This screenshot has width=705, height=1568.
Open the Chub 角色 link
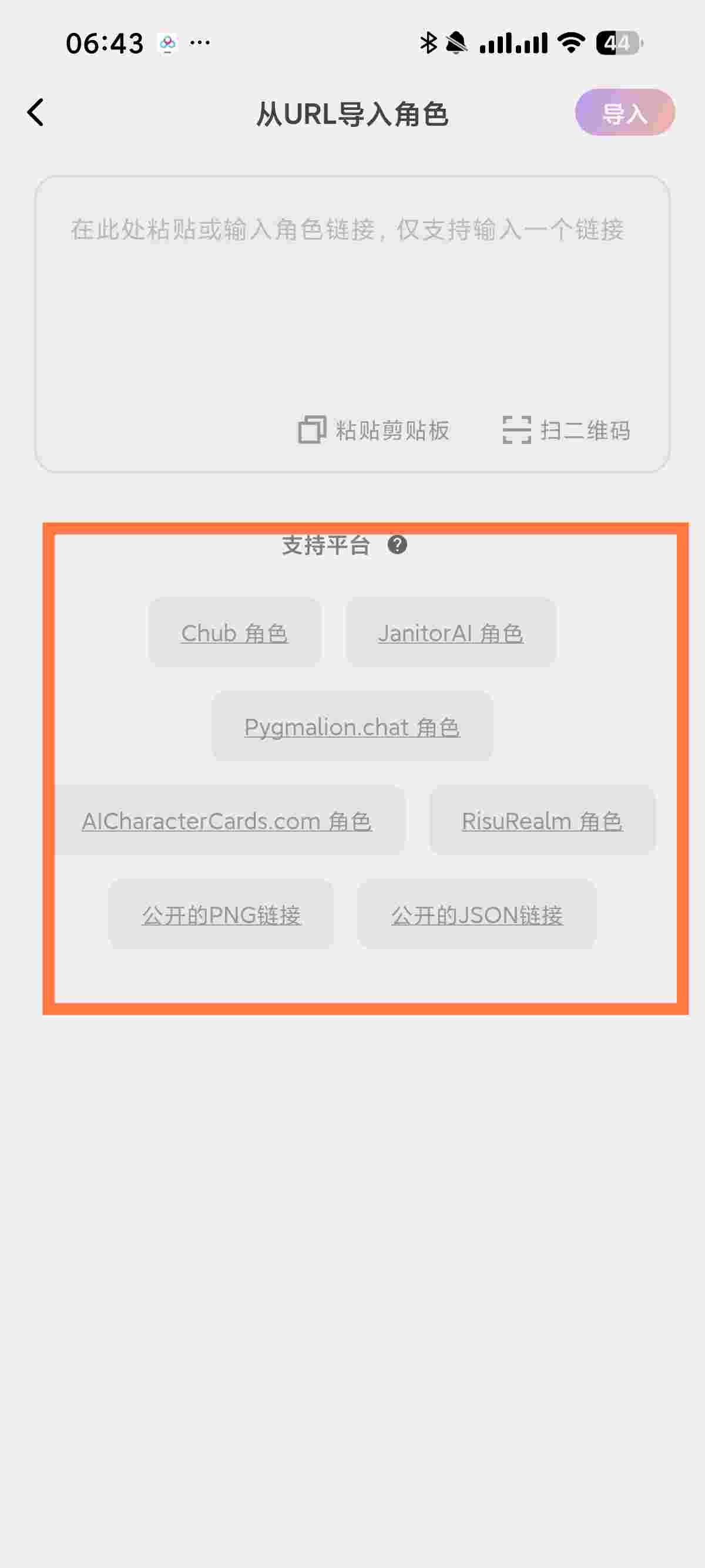click(x=234, y=633)
